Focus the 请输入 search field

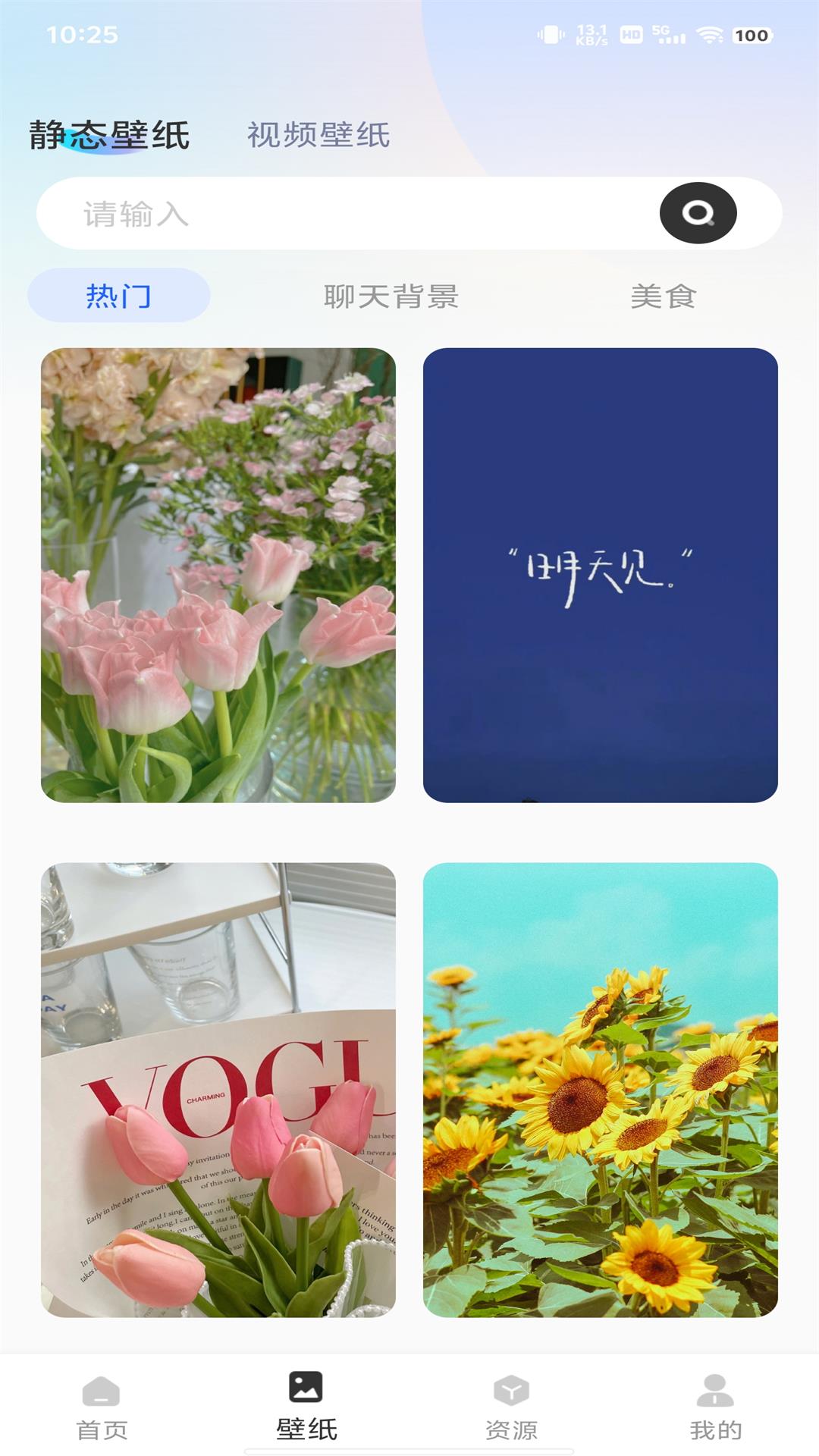pyautogui.click(x=341, y=214)
